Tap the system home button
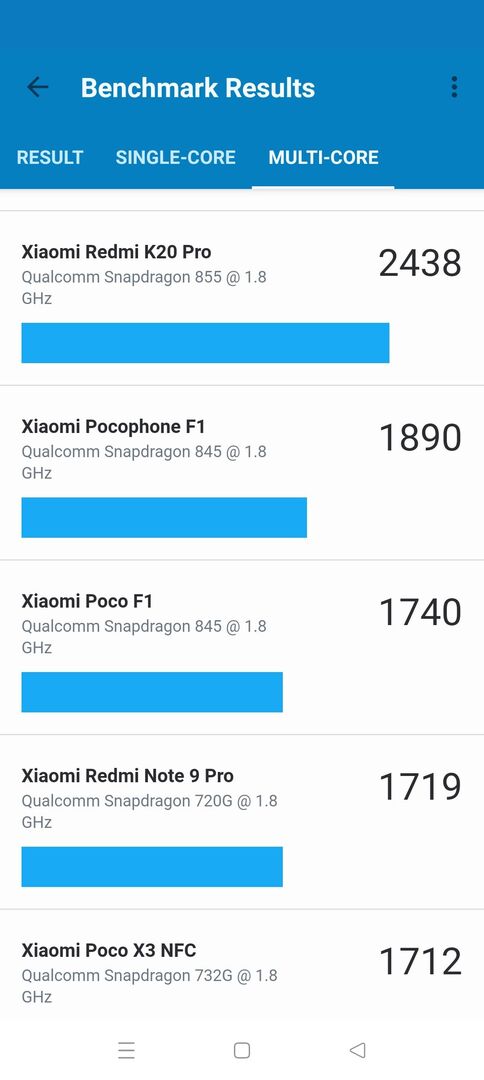Screen dimensions: 484x1080 (242, 1050)
